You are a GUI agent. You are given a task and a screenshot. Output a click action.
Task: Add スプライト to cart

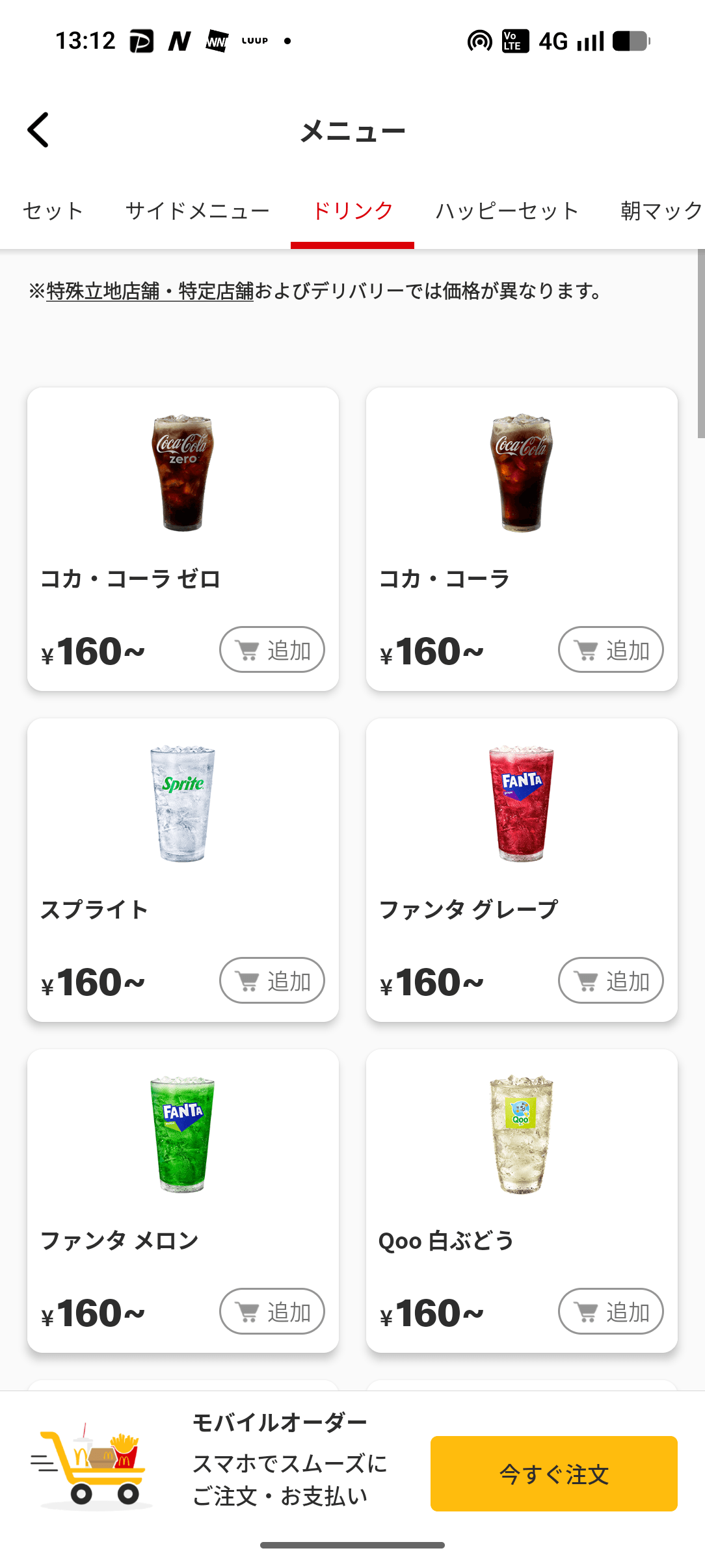[272, 980]
